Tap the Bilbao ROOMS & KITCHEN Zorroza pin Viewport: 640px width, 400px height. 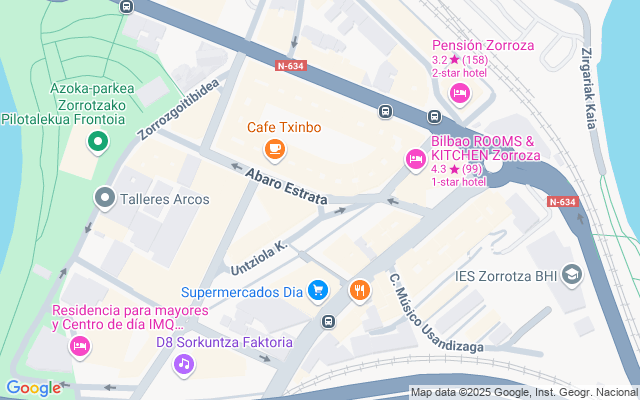point(415,159)
